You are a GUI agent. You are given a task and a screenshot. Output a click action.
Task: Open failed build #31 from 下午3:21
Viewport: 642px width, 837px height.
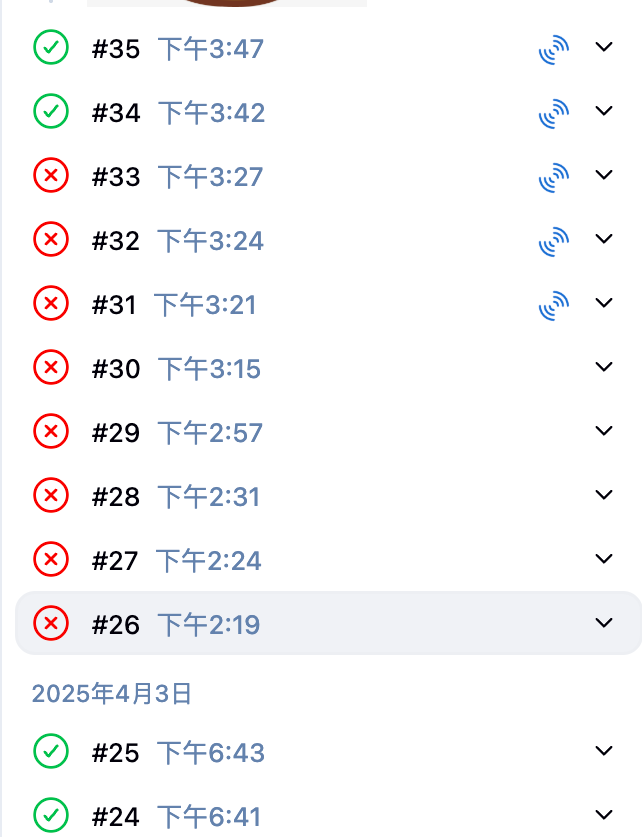[114, 304]
